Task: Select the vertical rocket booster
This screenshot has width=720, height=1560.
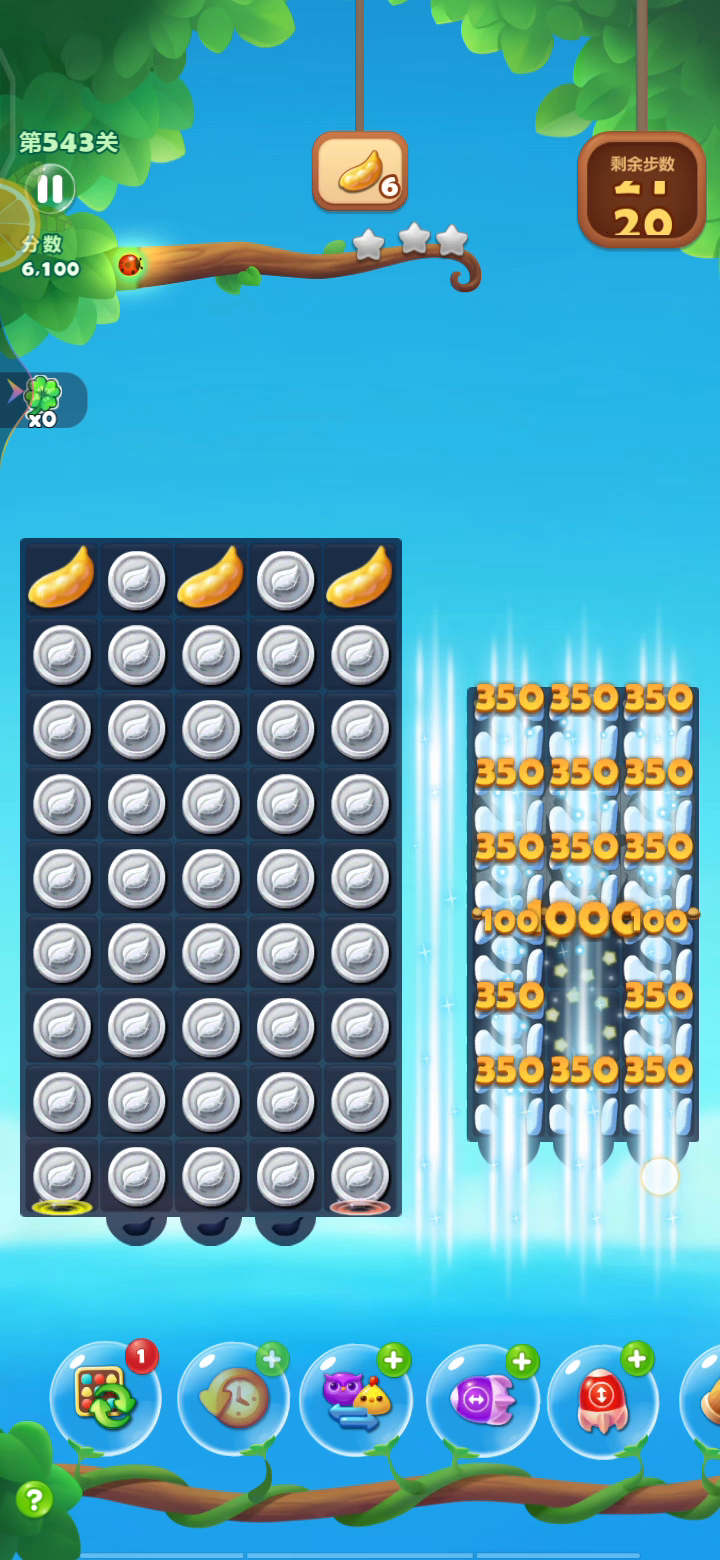Action: coord(603,1400)
